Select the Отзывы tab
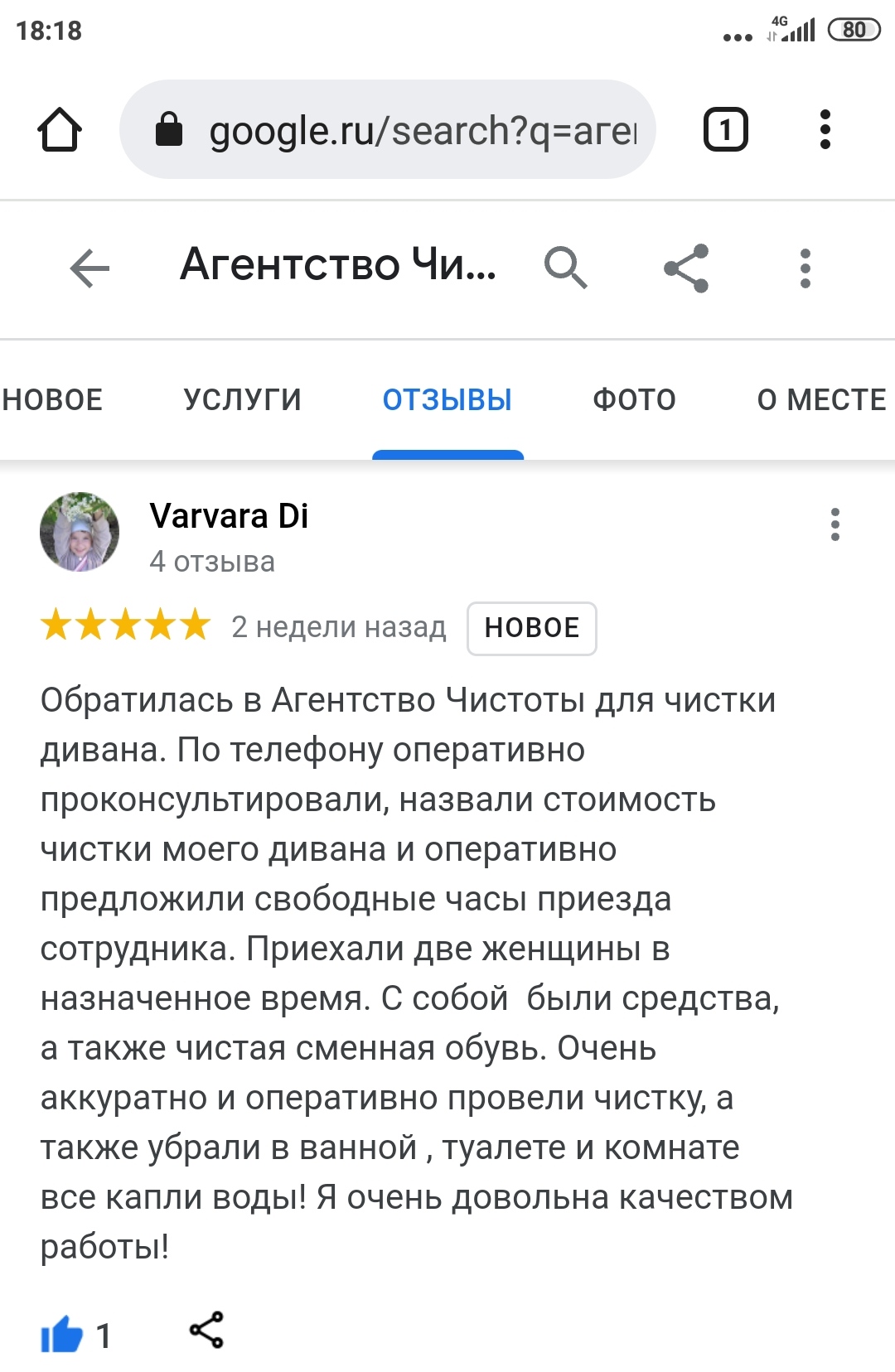The image size is (895, 1372). [447, 400]
